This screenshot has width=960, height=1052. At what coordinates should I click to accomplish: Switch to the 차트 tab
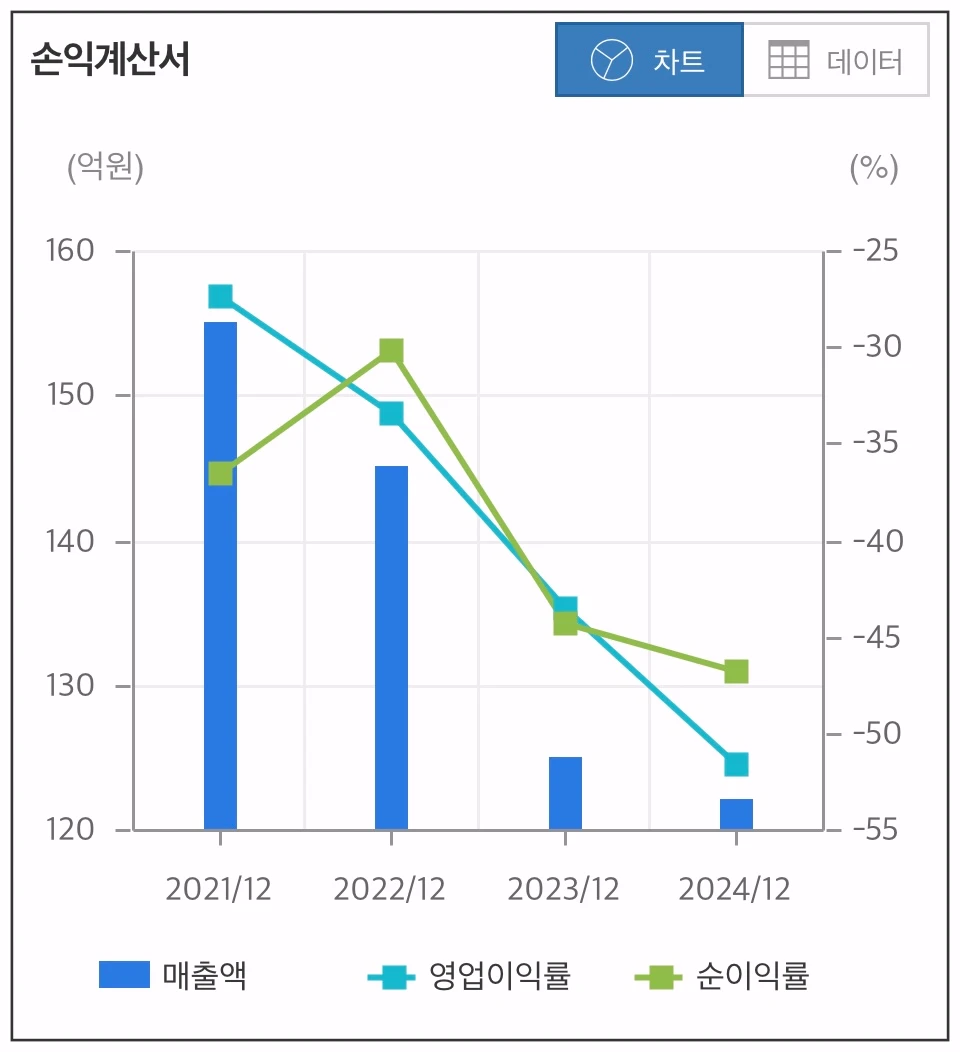(x=650, y=61)
